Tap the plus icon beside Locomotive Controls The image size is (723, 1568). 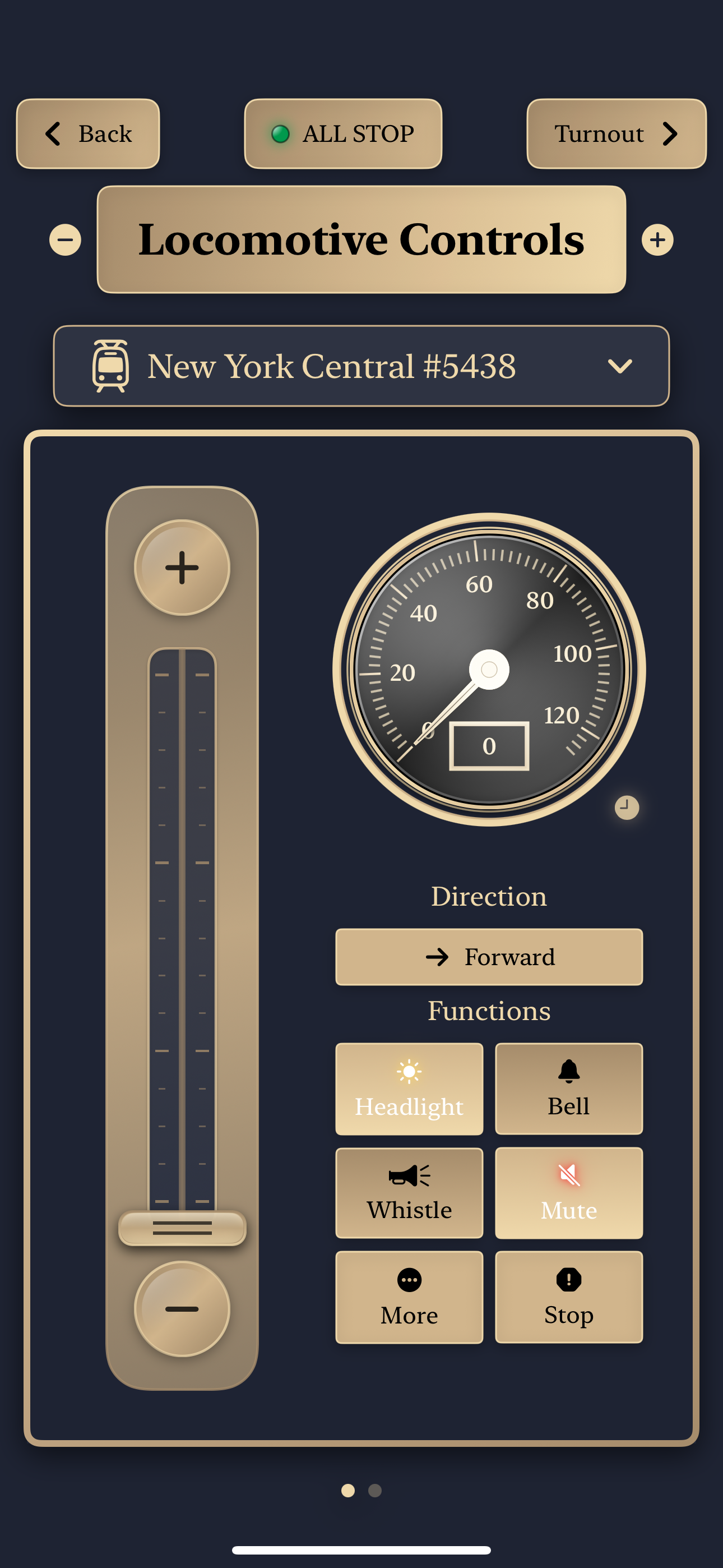[x=657, y=240]
